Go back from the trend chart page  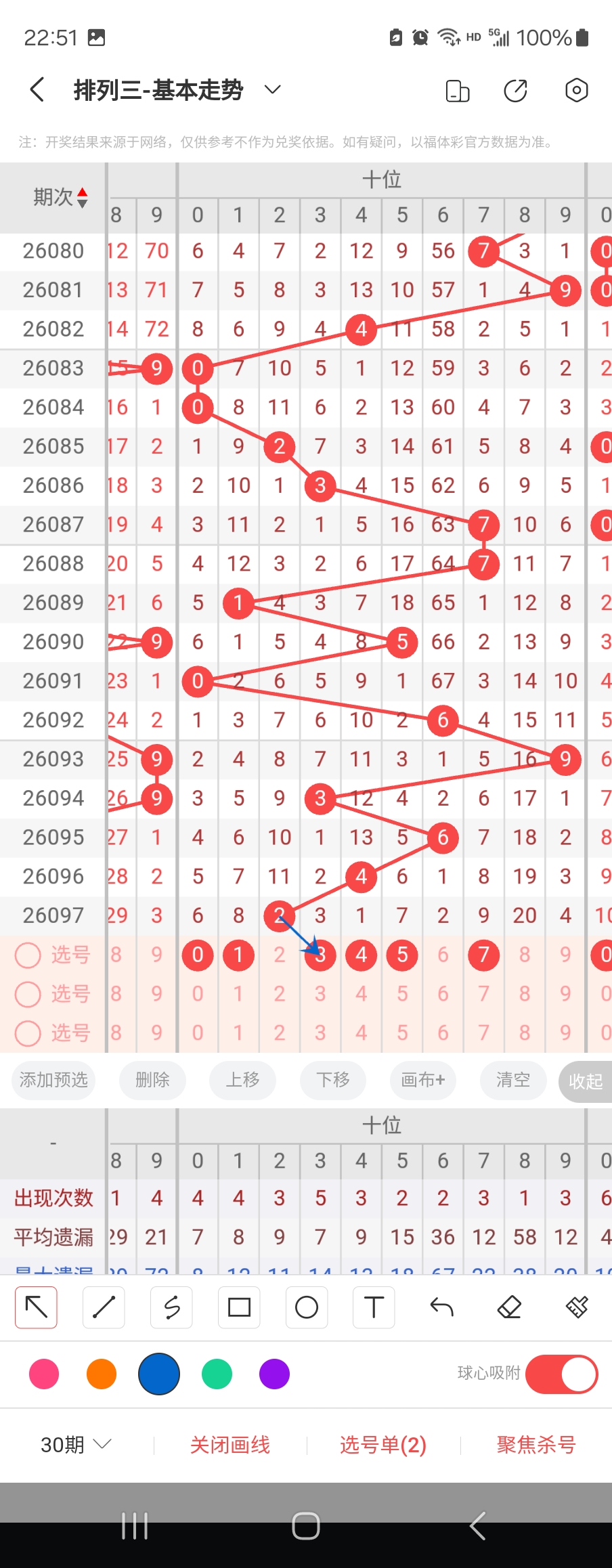click(37, 89)
